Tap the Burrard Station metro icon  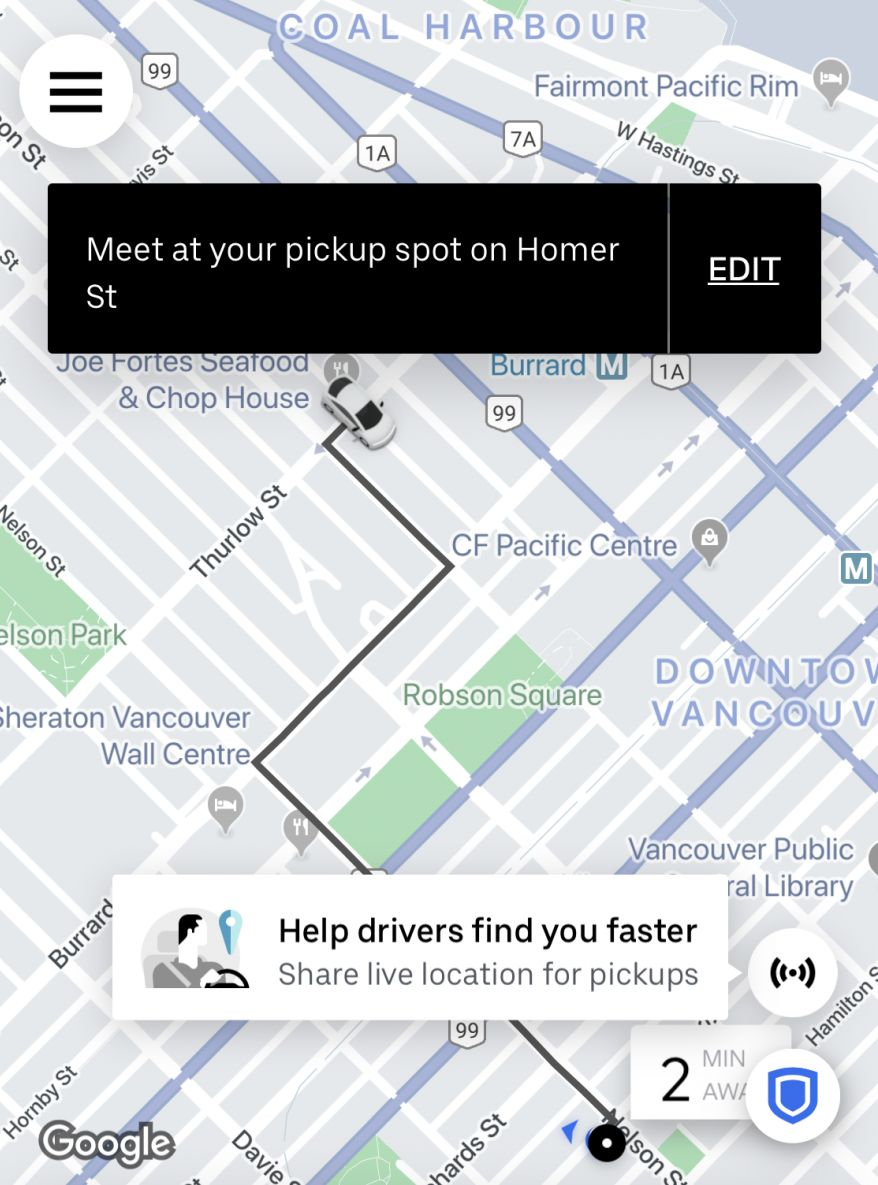[x=613, y=364]
